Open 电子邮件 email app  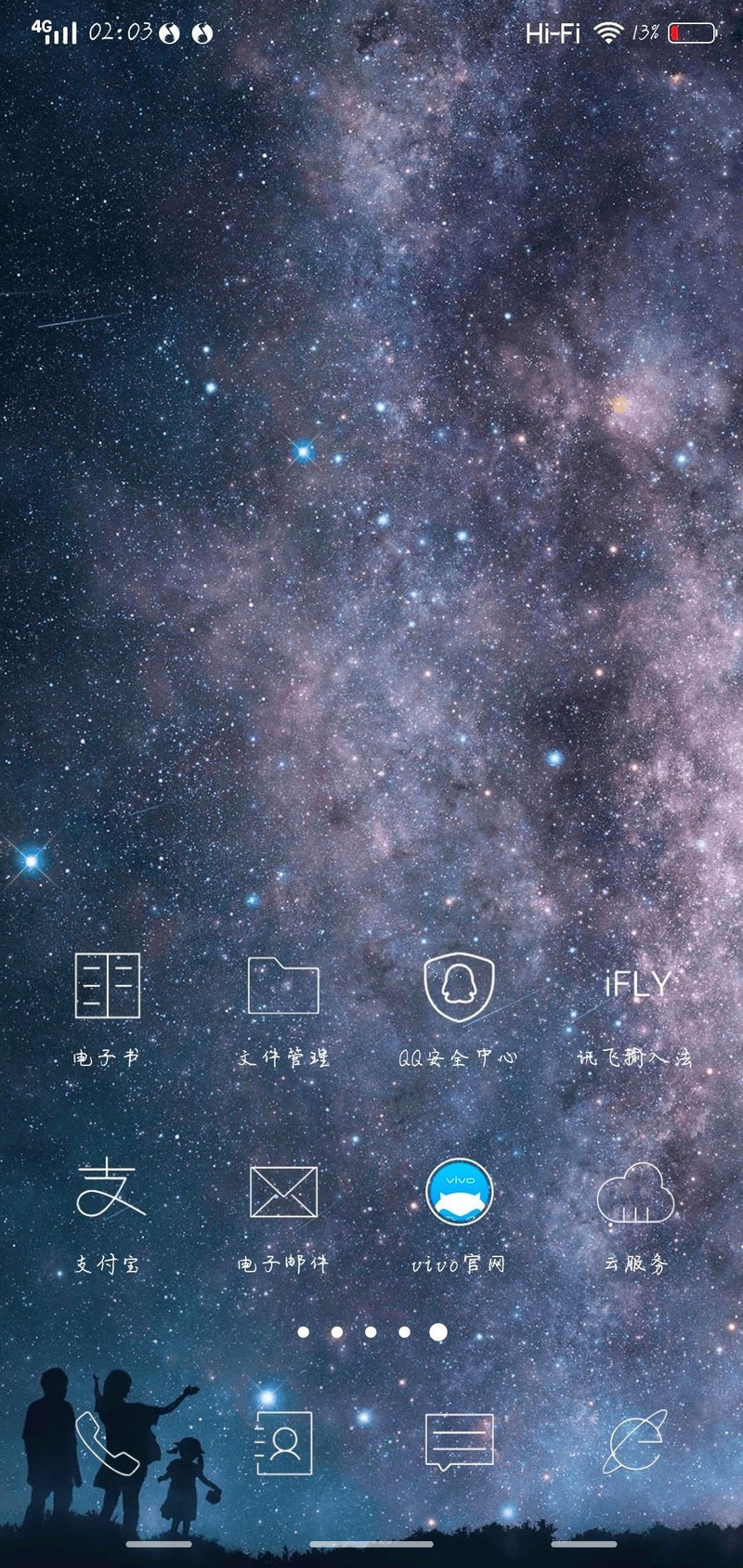[283, 1192]
